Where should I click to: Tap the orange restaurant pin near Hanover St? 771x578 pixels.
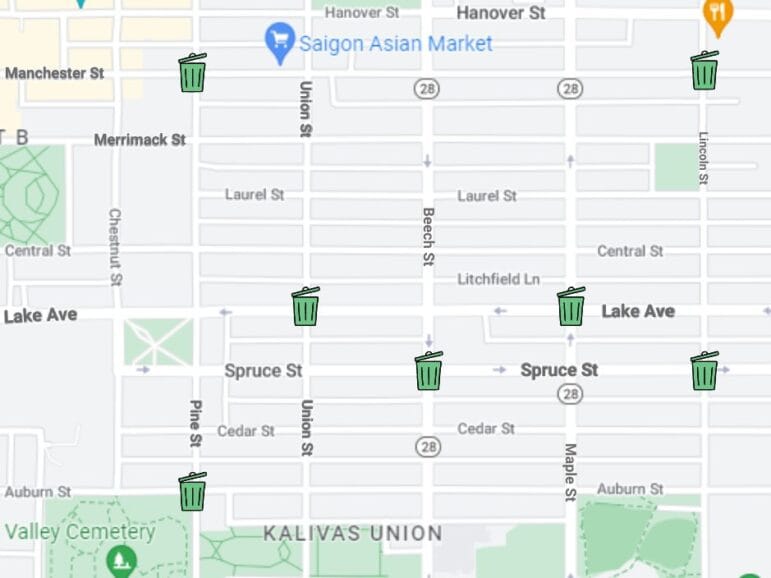pos(718,14)
